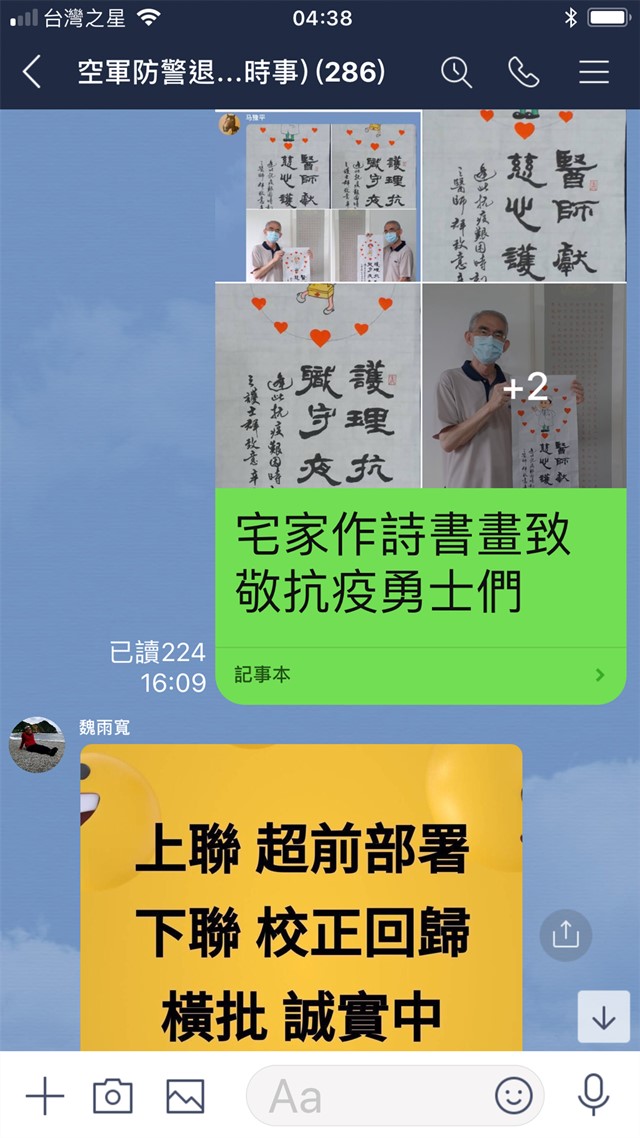Open the camera to take a photo

click(112, 1096)
